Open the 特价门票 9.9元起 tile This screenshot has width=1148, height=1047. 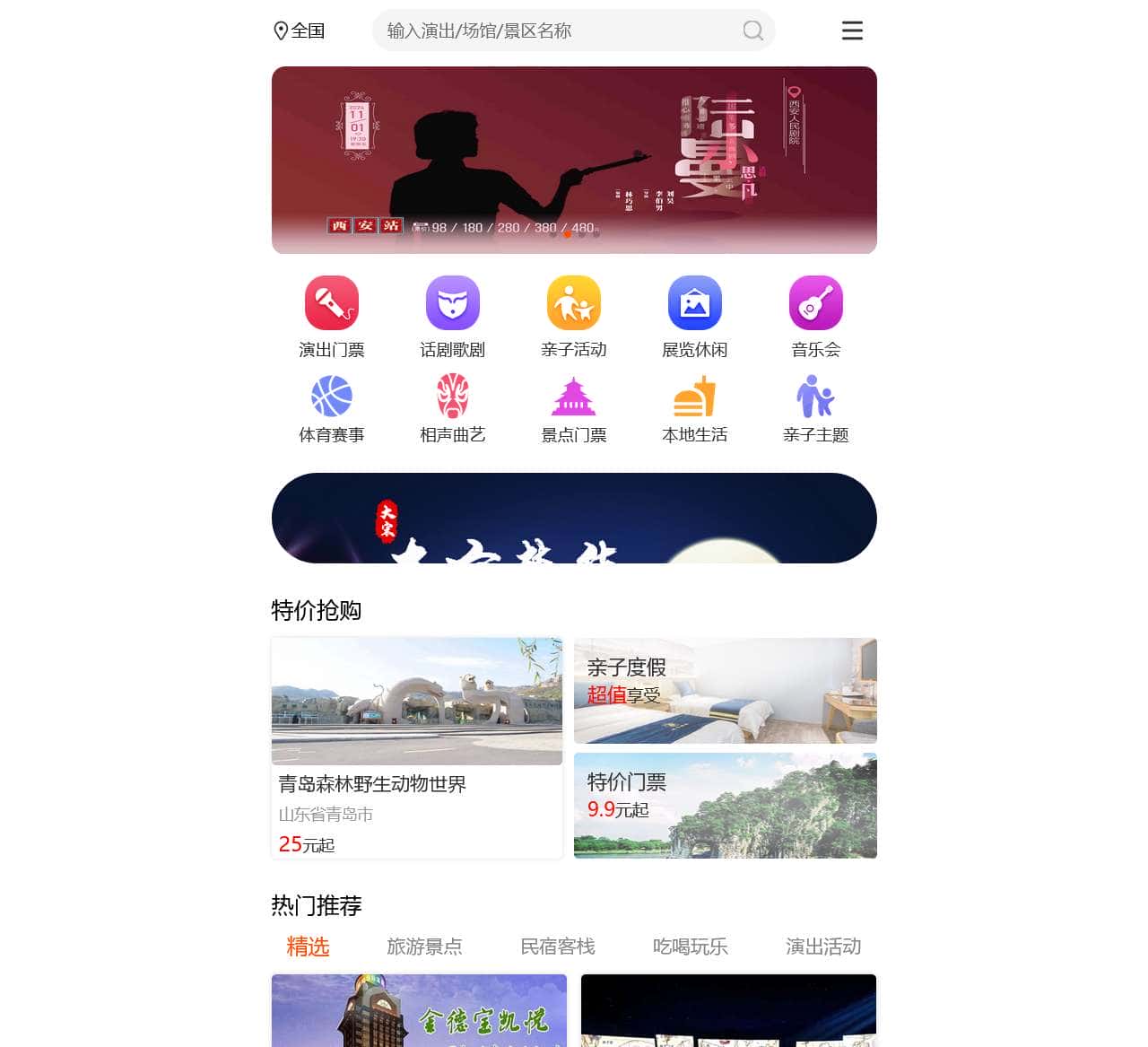pyautogui.click(x=725, y=805)
